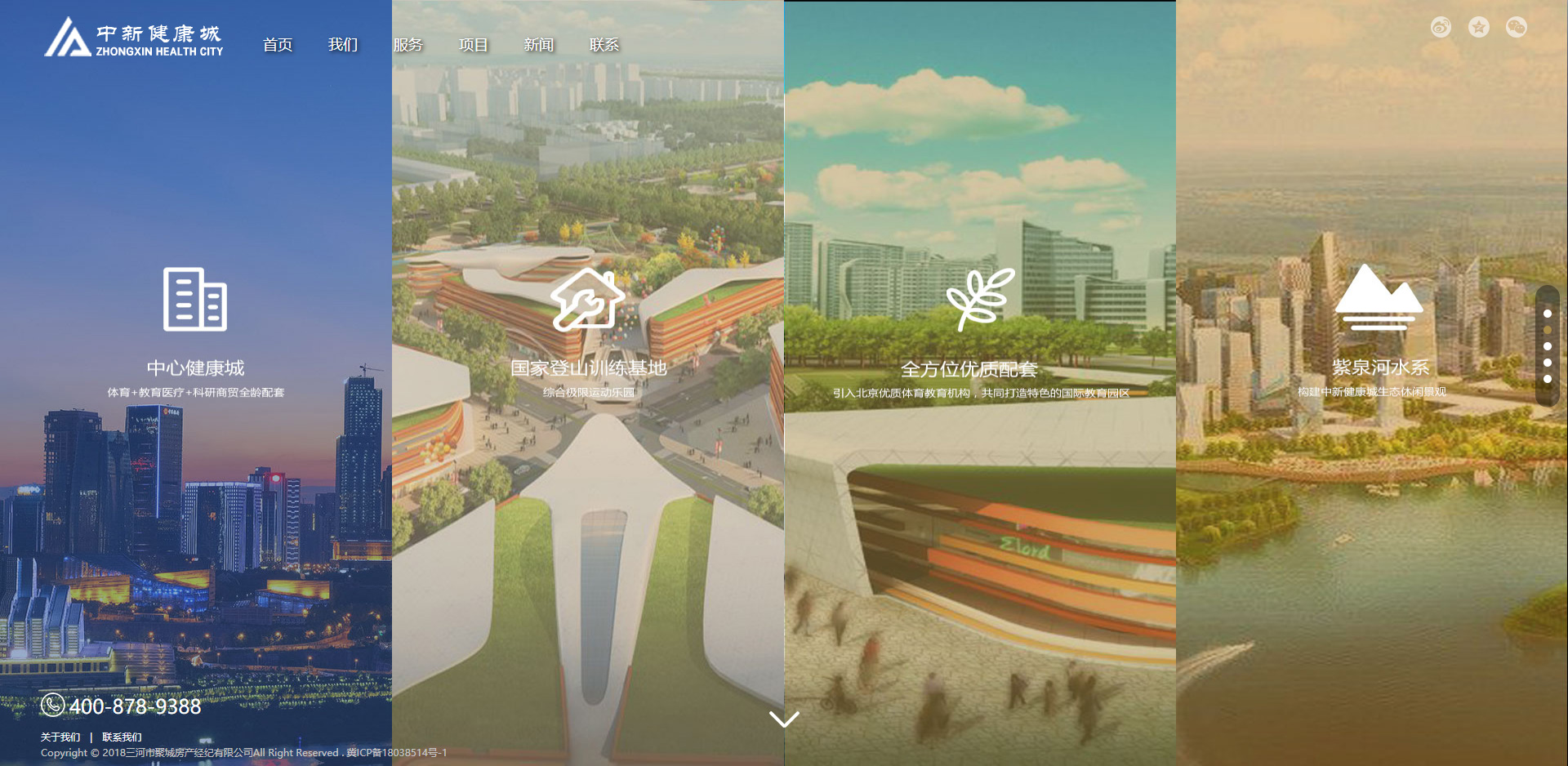This screenshot has height=766, width=1568.
Task: Open the 联系 nav item
Action: pos(604,45)
